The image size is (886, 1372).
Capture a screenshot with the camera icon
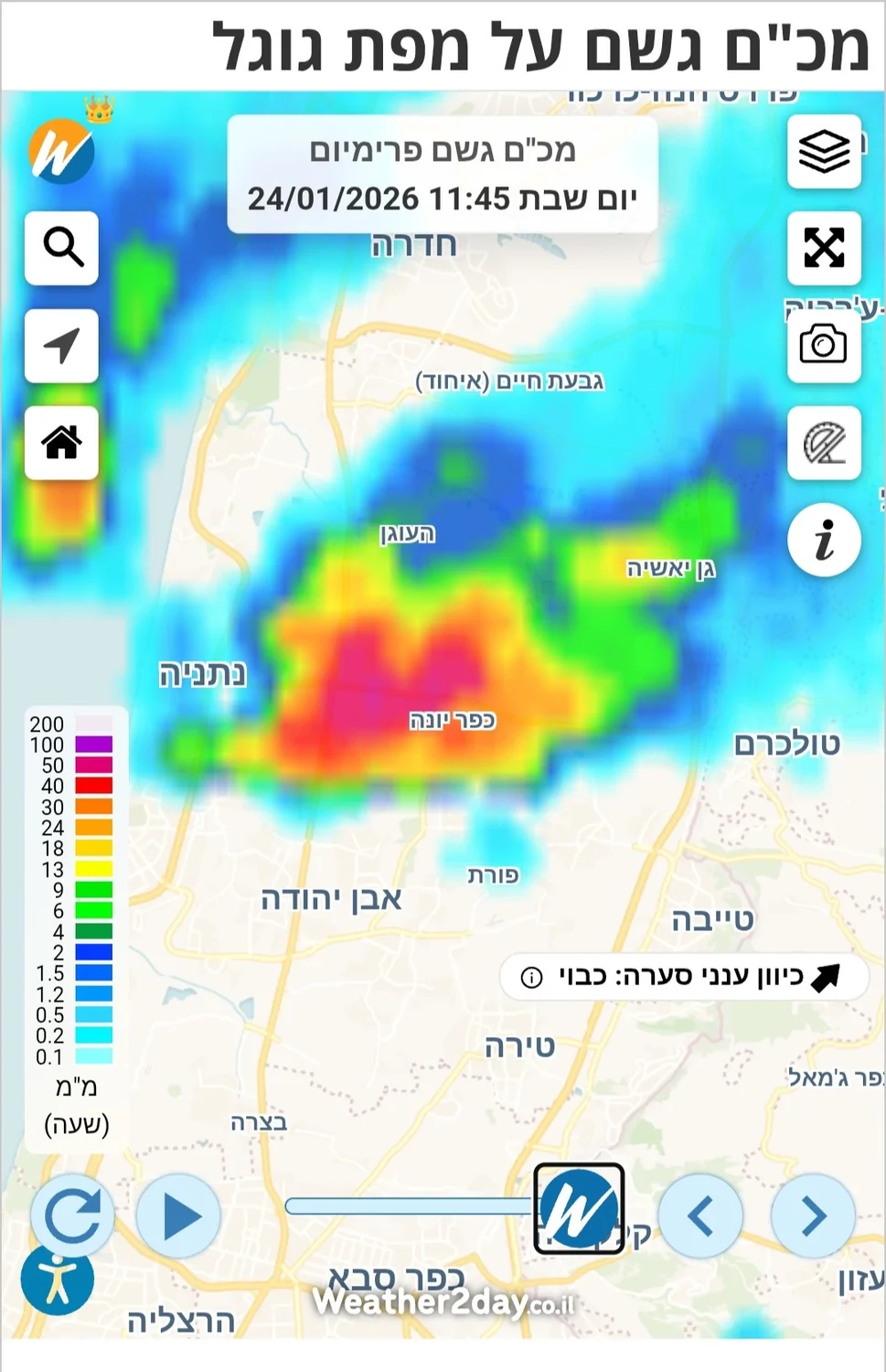[x=824, y=346]
